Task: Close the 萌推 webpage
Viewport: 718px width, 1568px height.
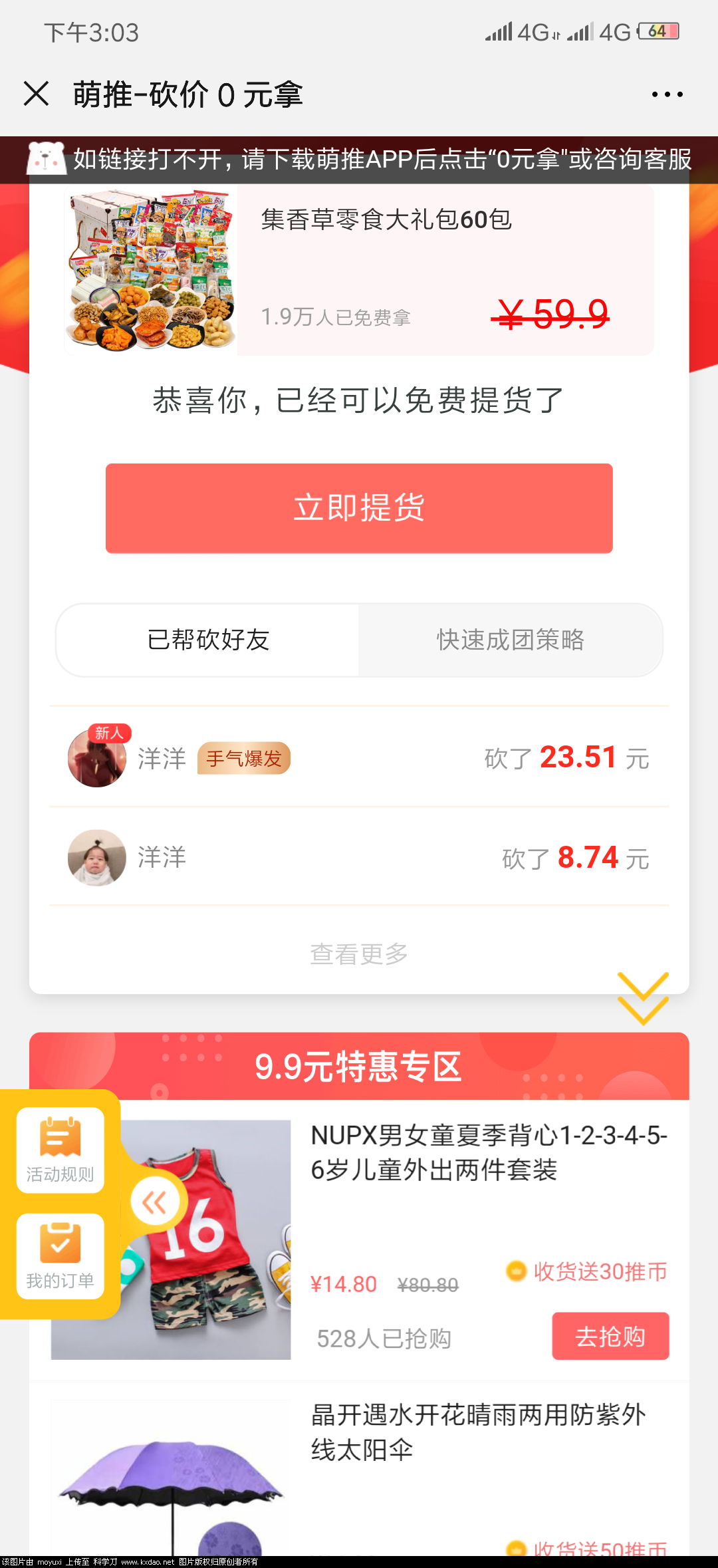Action: click(x=37, y=94)
